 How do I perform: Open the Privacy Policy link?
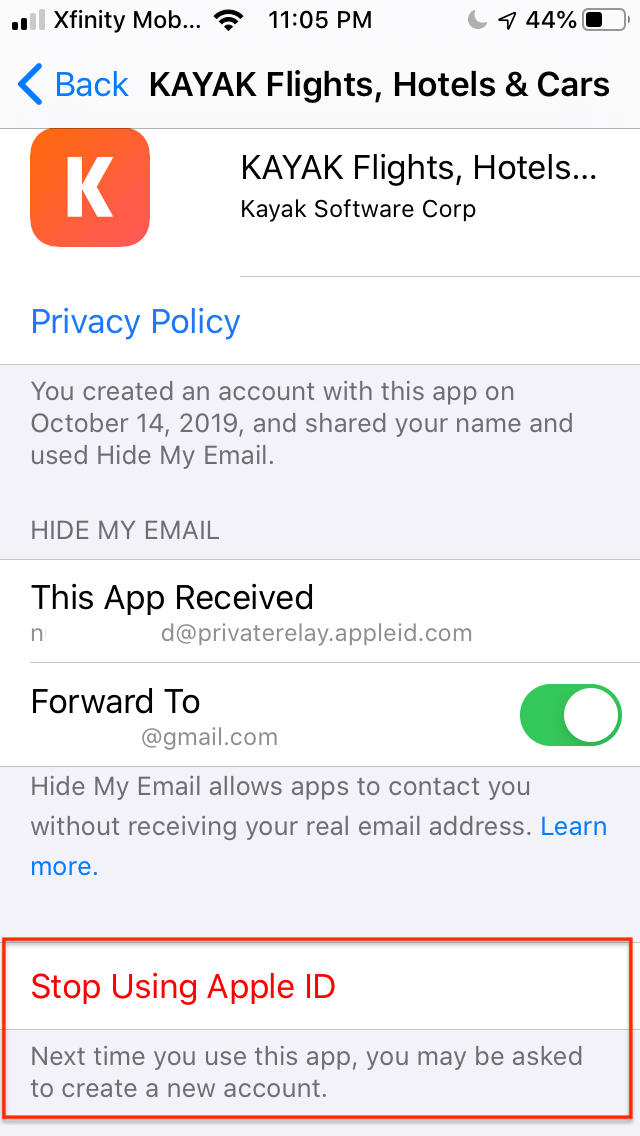pos(135,322)
